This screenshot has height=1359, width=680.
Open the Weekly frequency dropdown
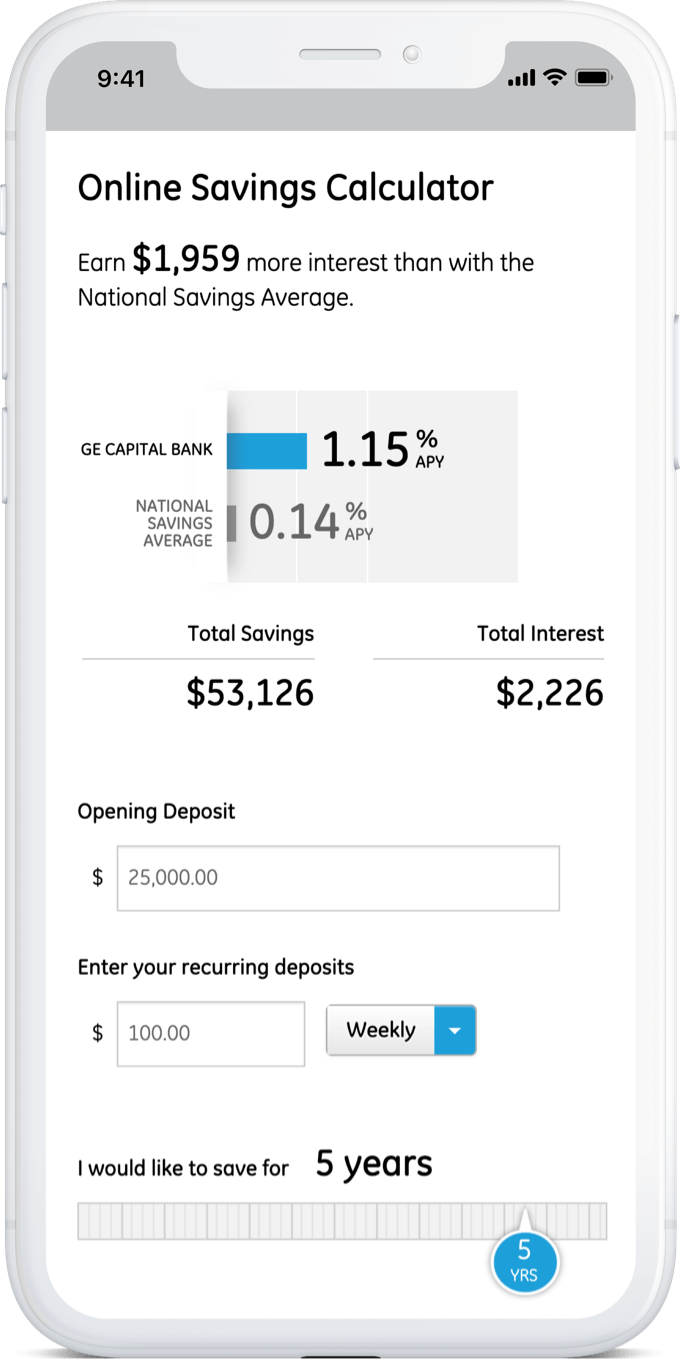click(401, 1030)
